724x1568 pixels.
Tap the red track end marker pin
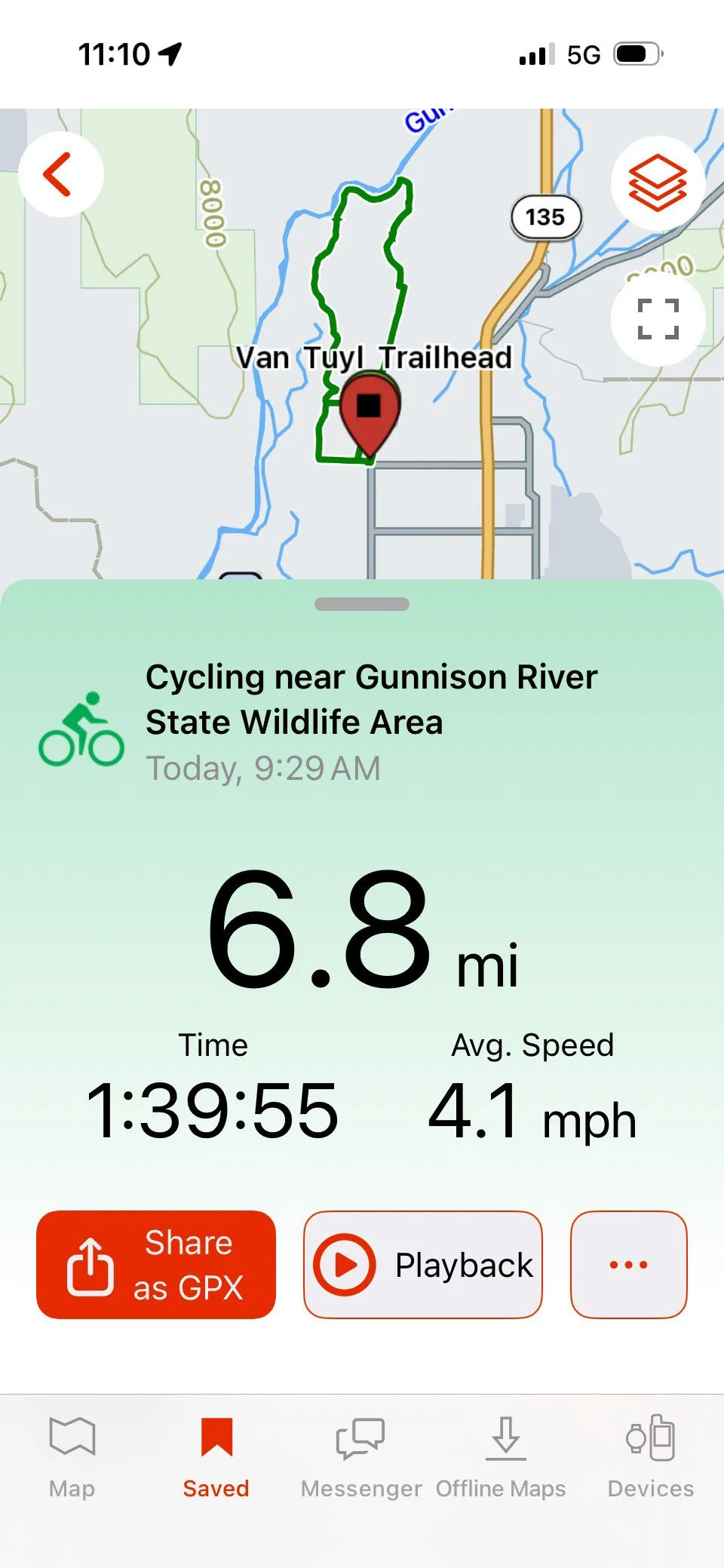[x=369, y=411]
